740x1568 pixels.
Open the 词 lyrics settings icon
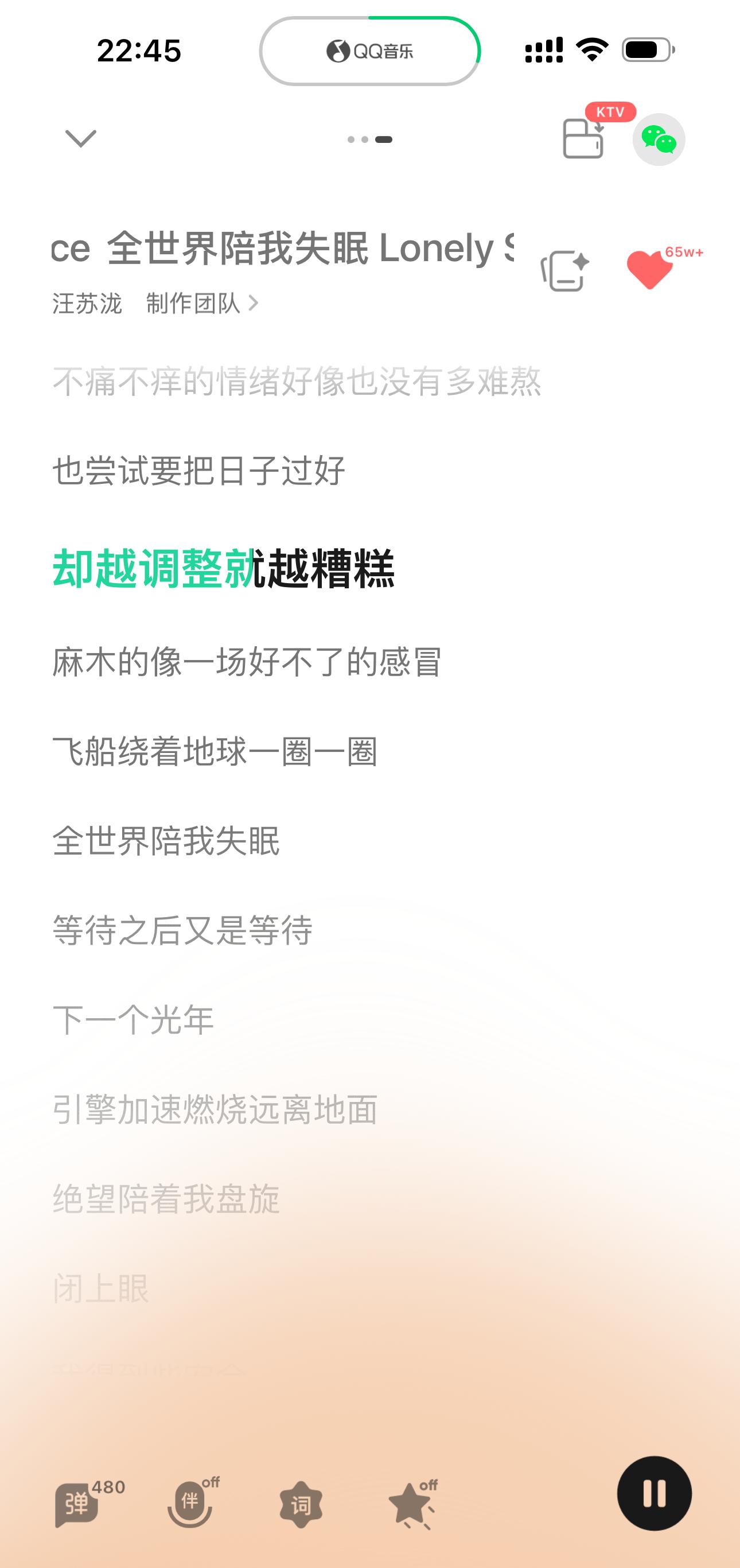coord(301,1504)
